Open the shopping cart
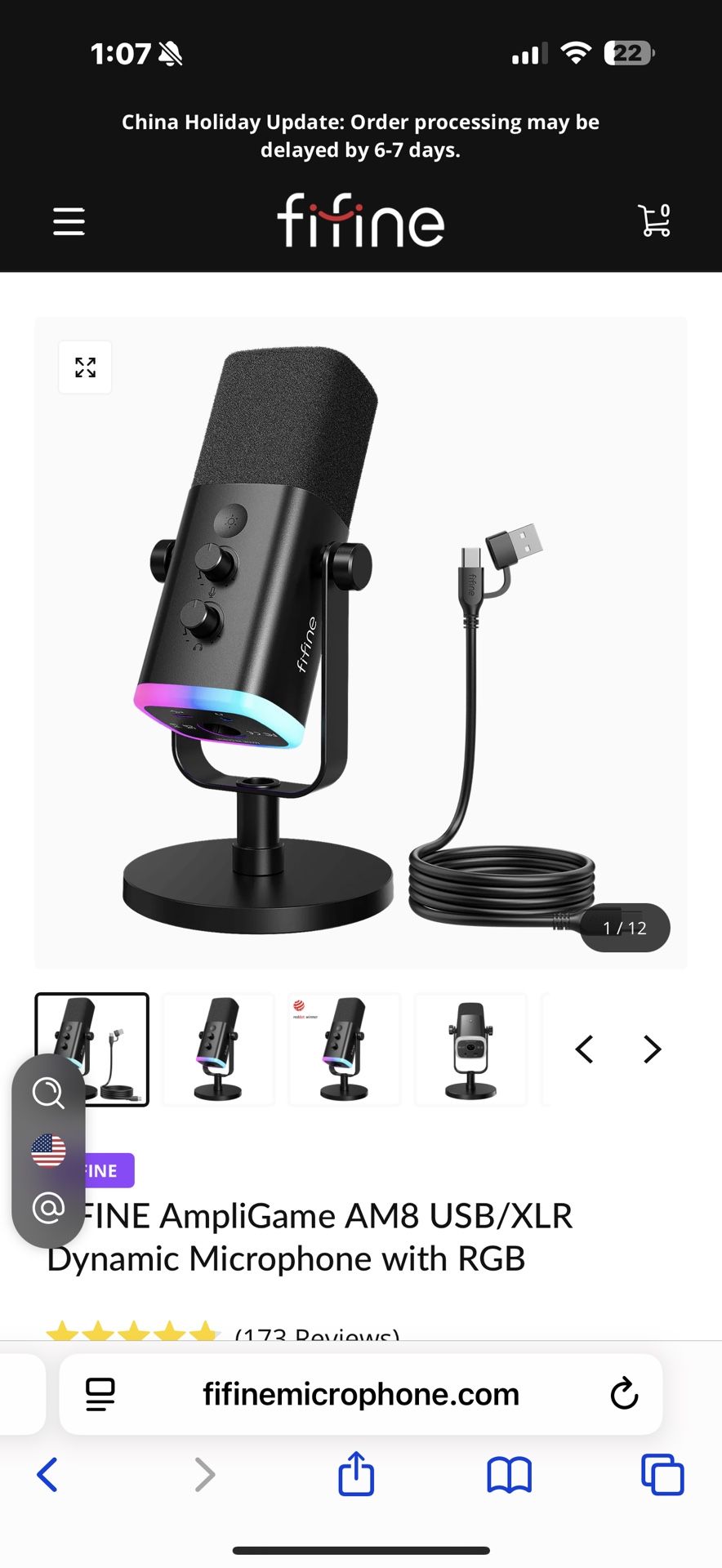 click(653, 220)
